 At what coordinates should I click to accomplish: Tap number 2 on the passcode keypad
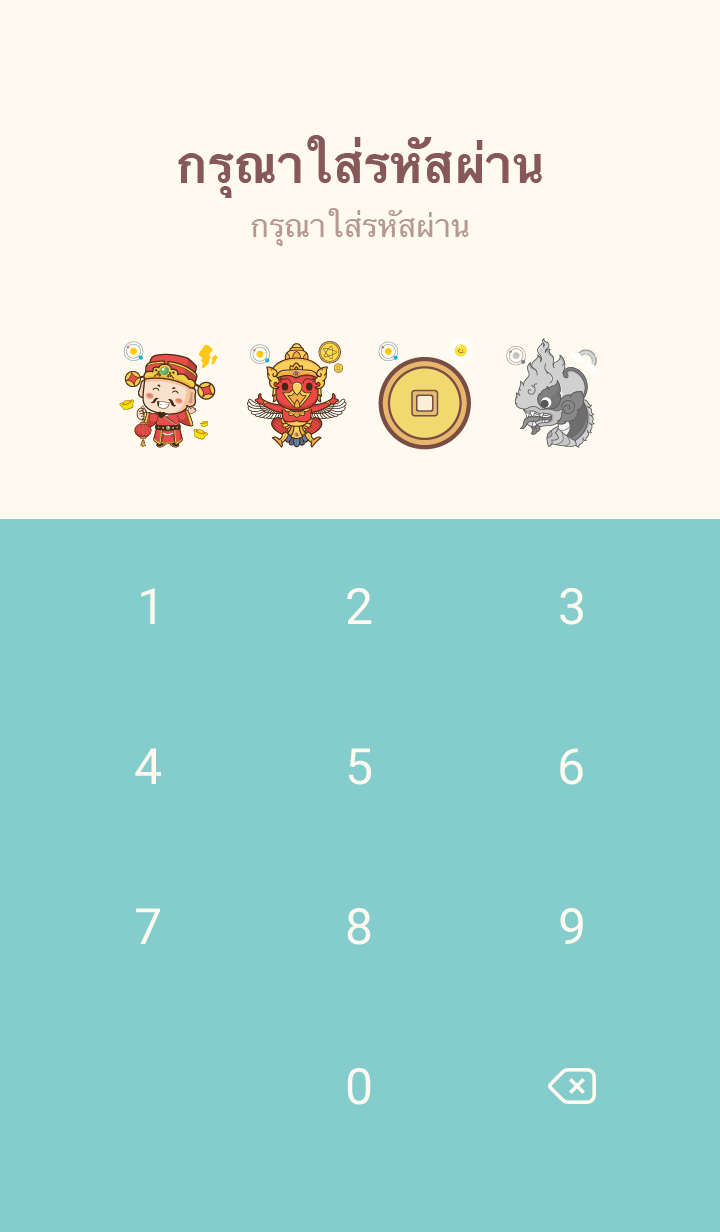click(359, 607)
